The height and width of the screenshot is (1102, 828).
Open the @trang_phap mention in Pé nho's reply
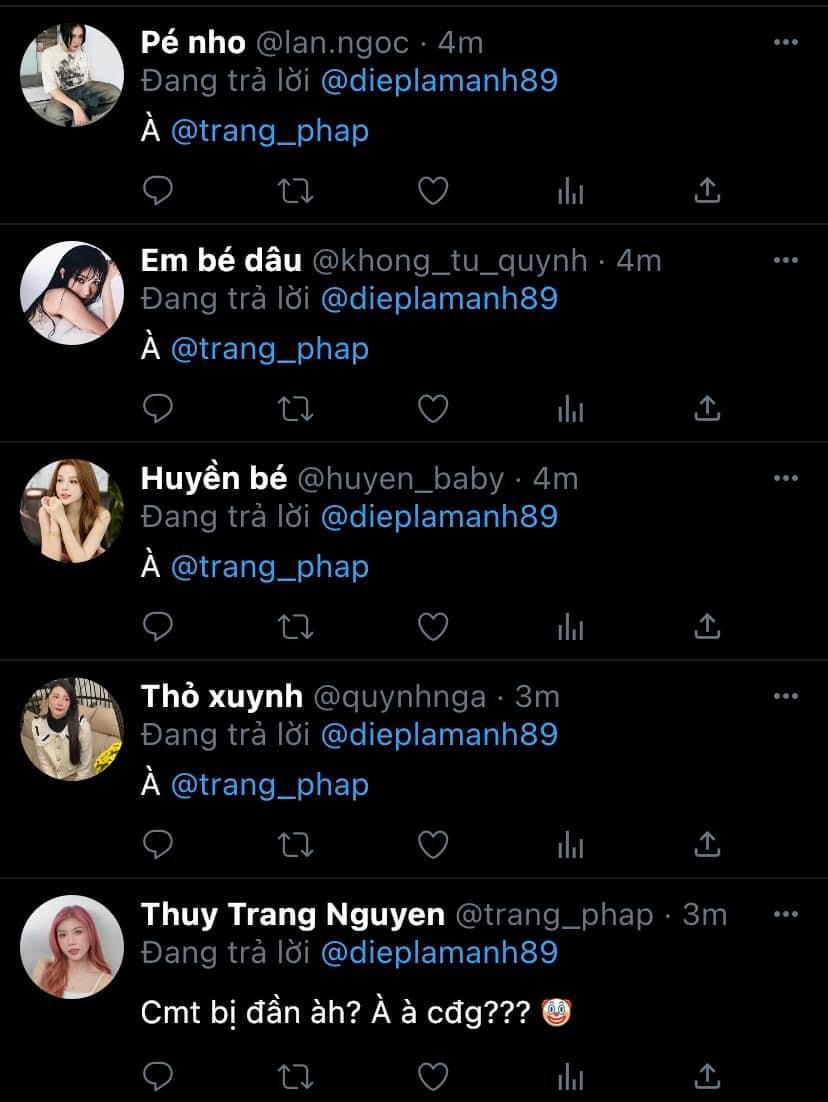tap(270, 131)
